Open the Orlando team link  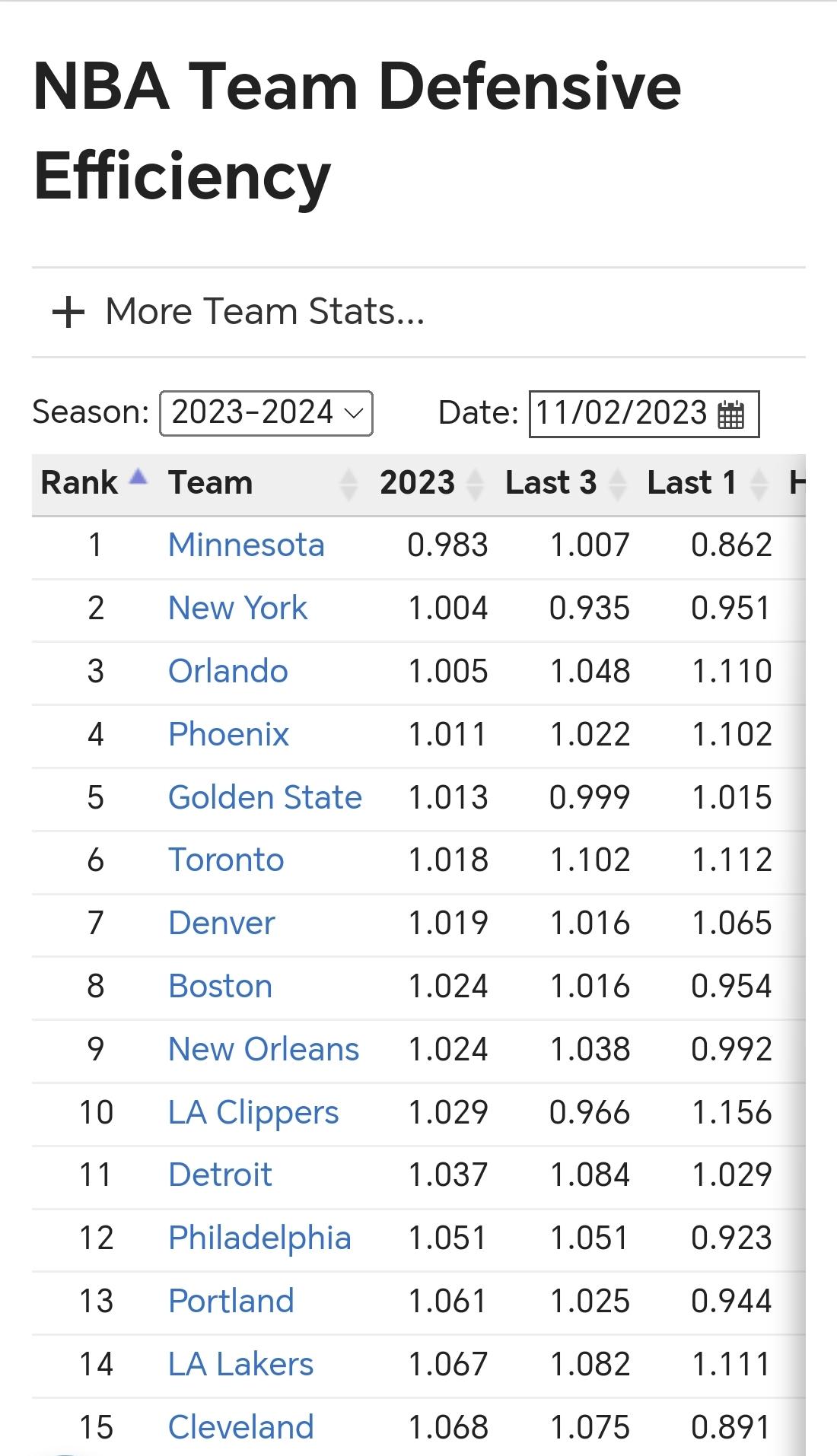pos(228,671)
